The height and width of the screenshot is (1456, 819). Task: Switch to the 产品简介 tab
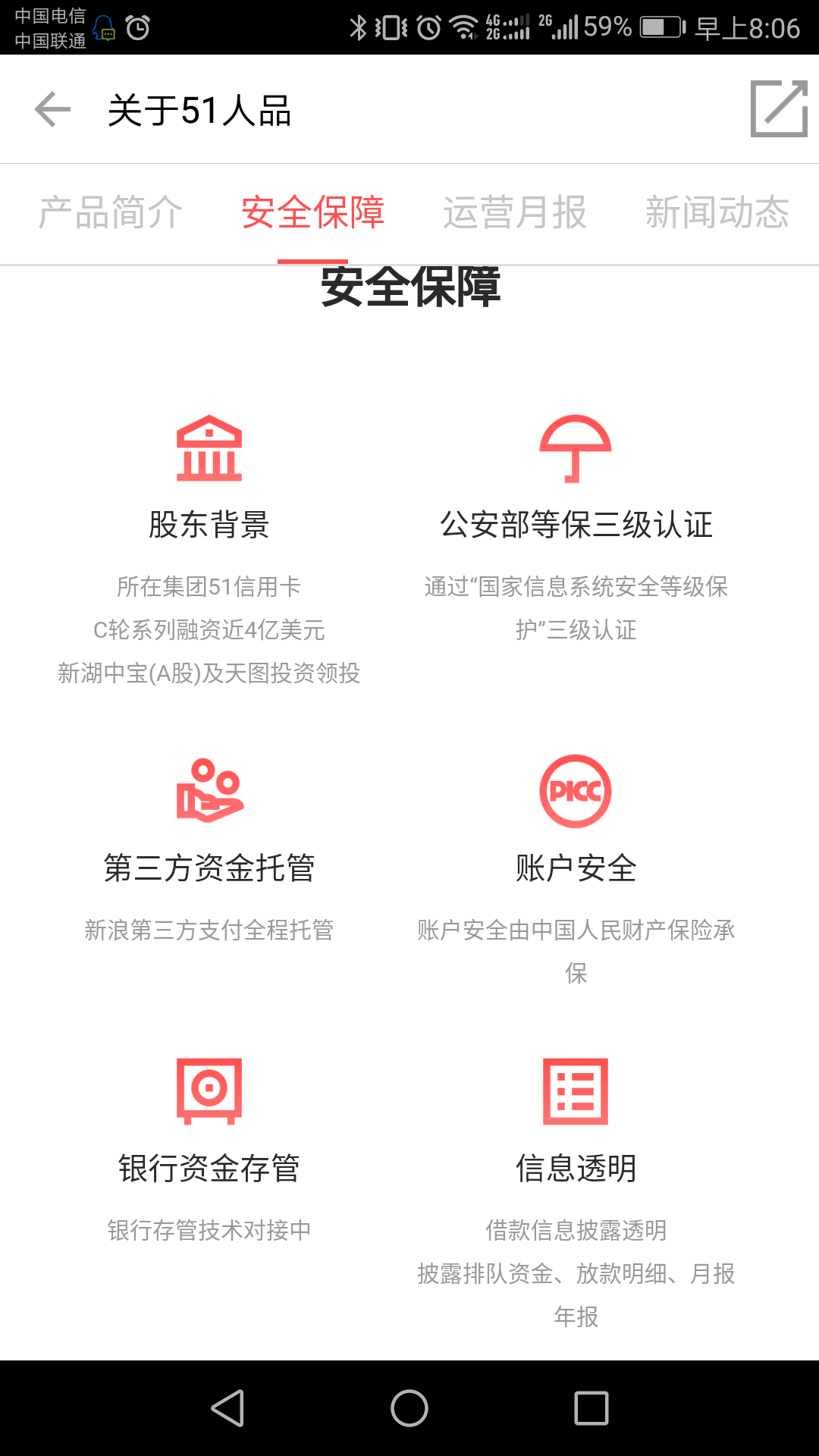tap(111, 212)
